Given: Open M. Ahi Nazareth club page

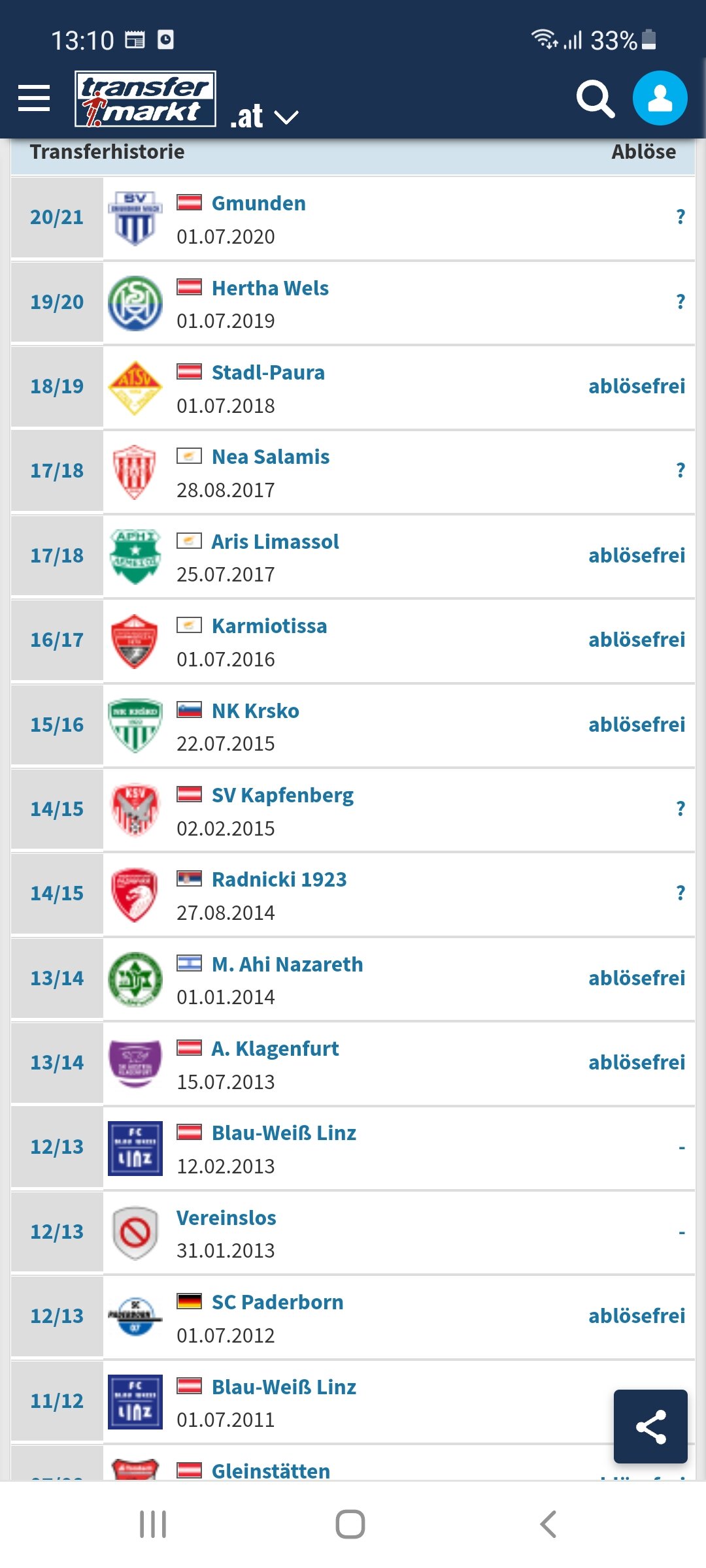Looking at the screenshot, I should (x=287, y=964).
